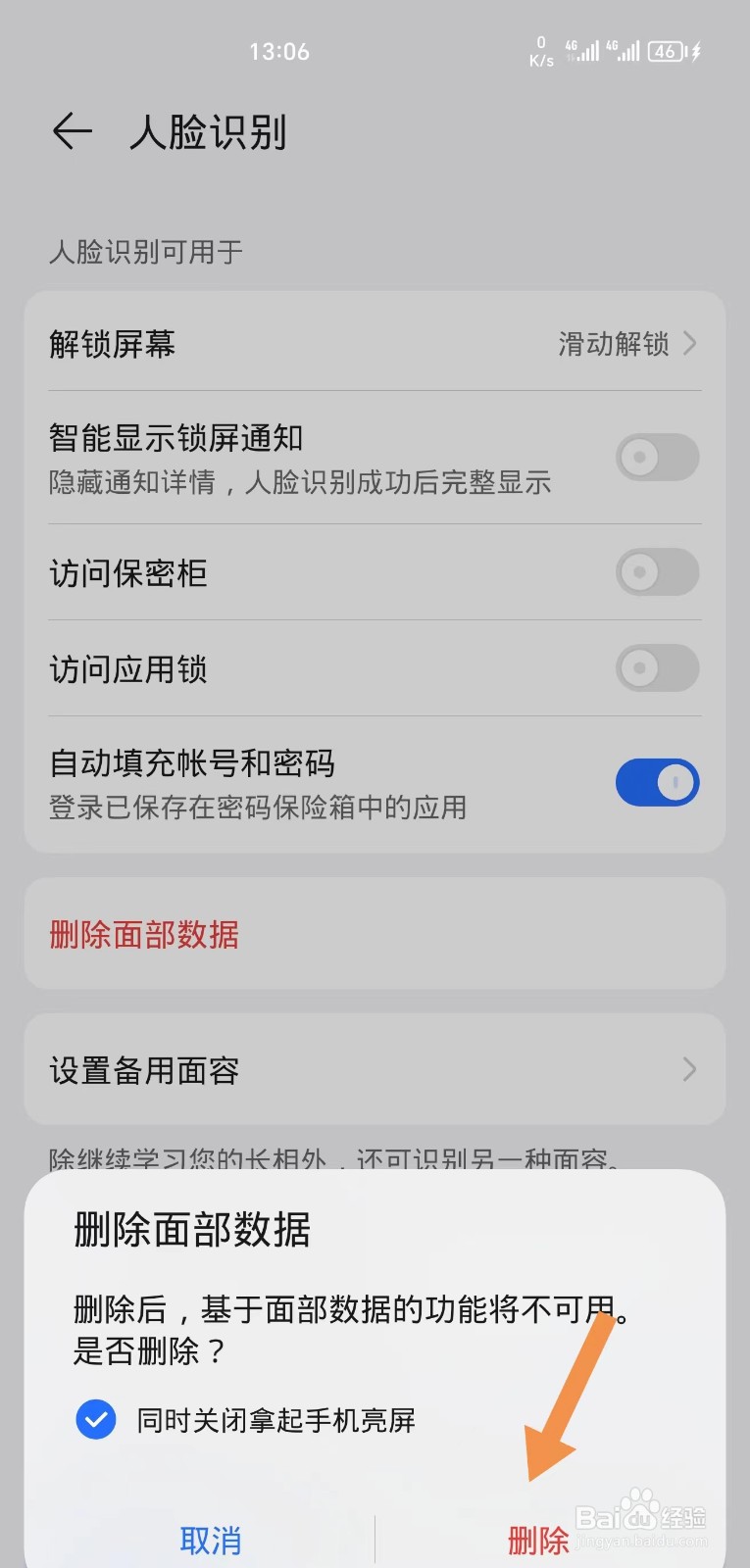750x1568 pixels.
Task: Tap the network speed indicator showing 0 K/s
Action: (x=541, y=51)
